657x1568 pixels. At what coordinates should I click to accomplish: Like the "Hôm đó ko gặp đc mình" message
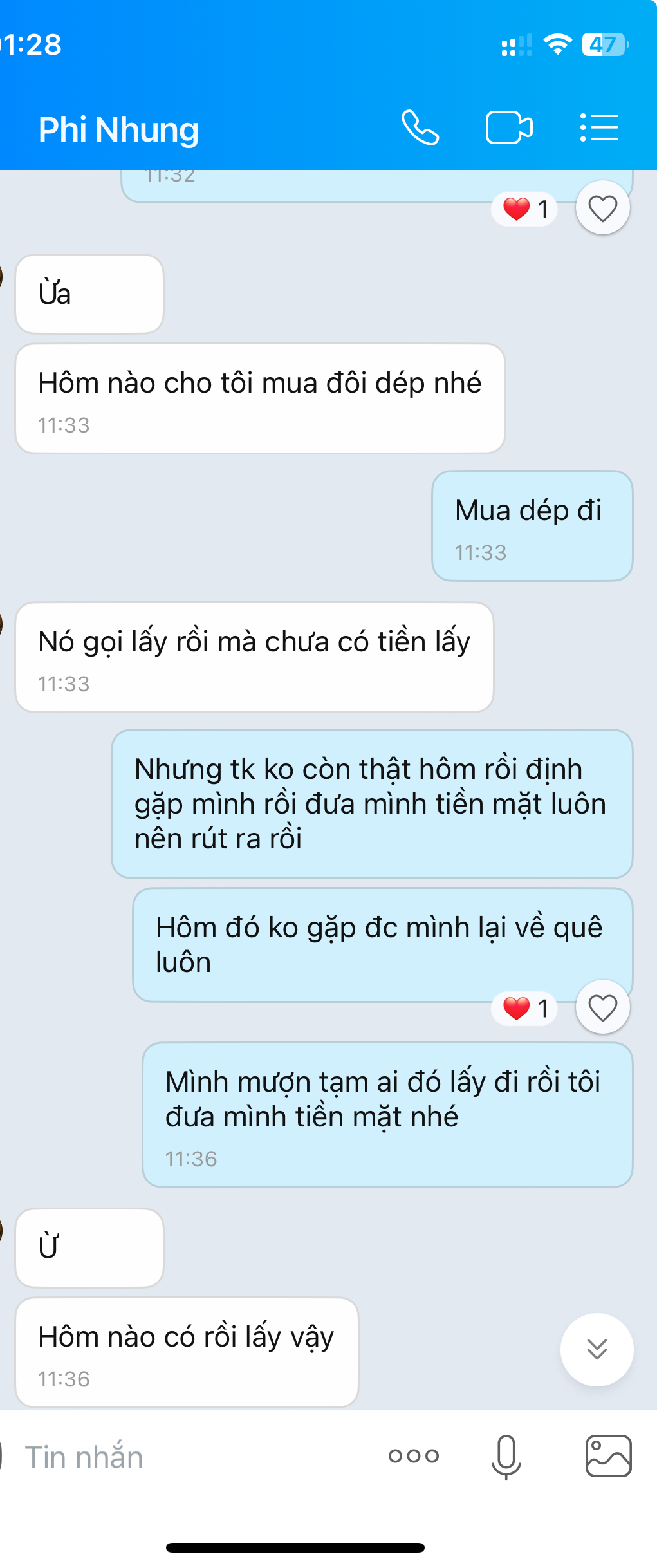(x=602, y=1007)
